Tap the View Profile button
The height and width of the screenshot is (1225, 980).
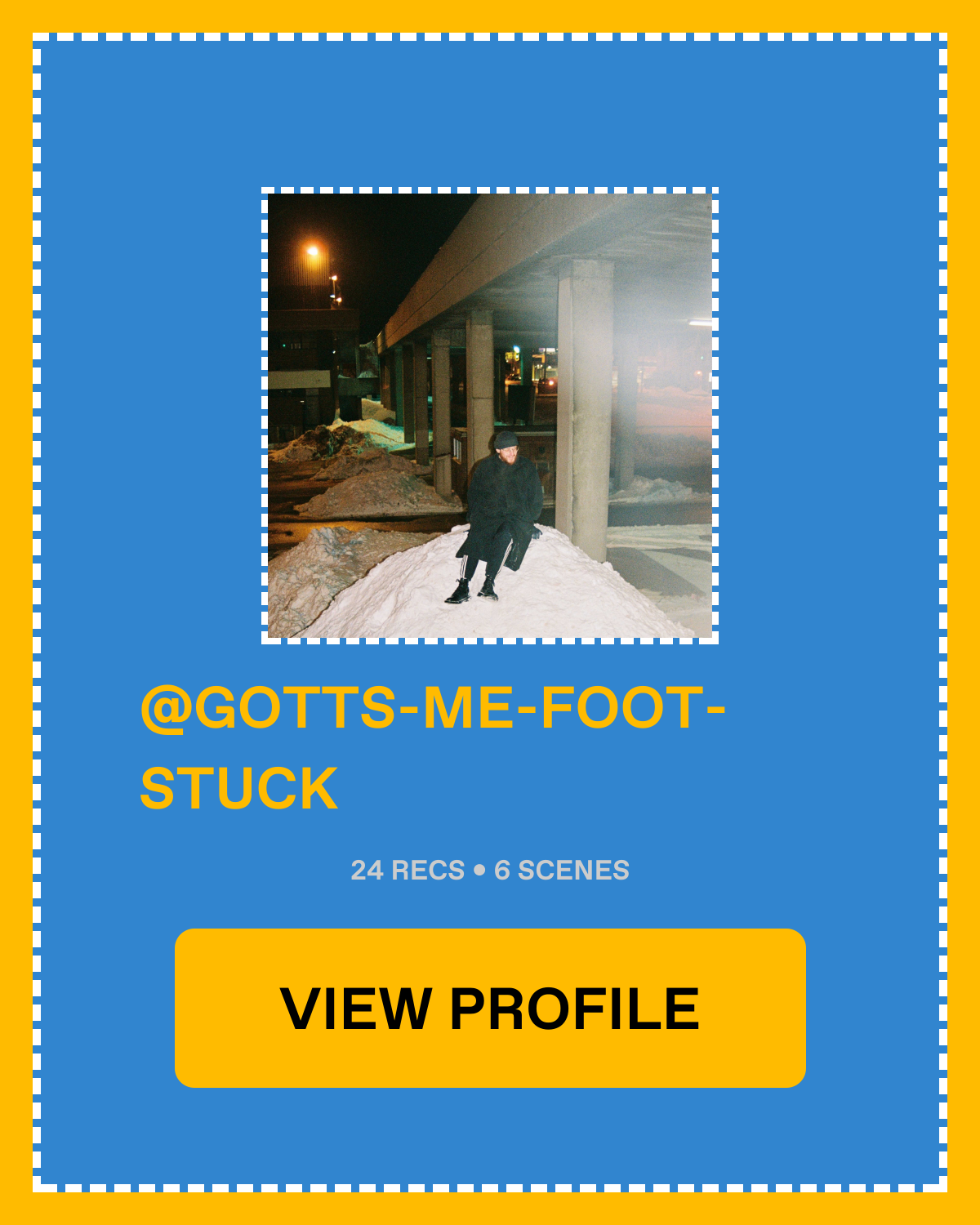coord(490,1008)
